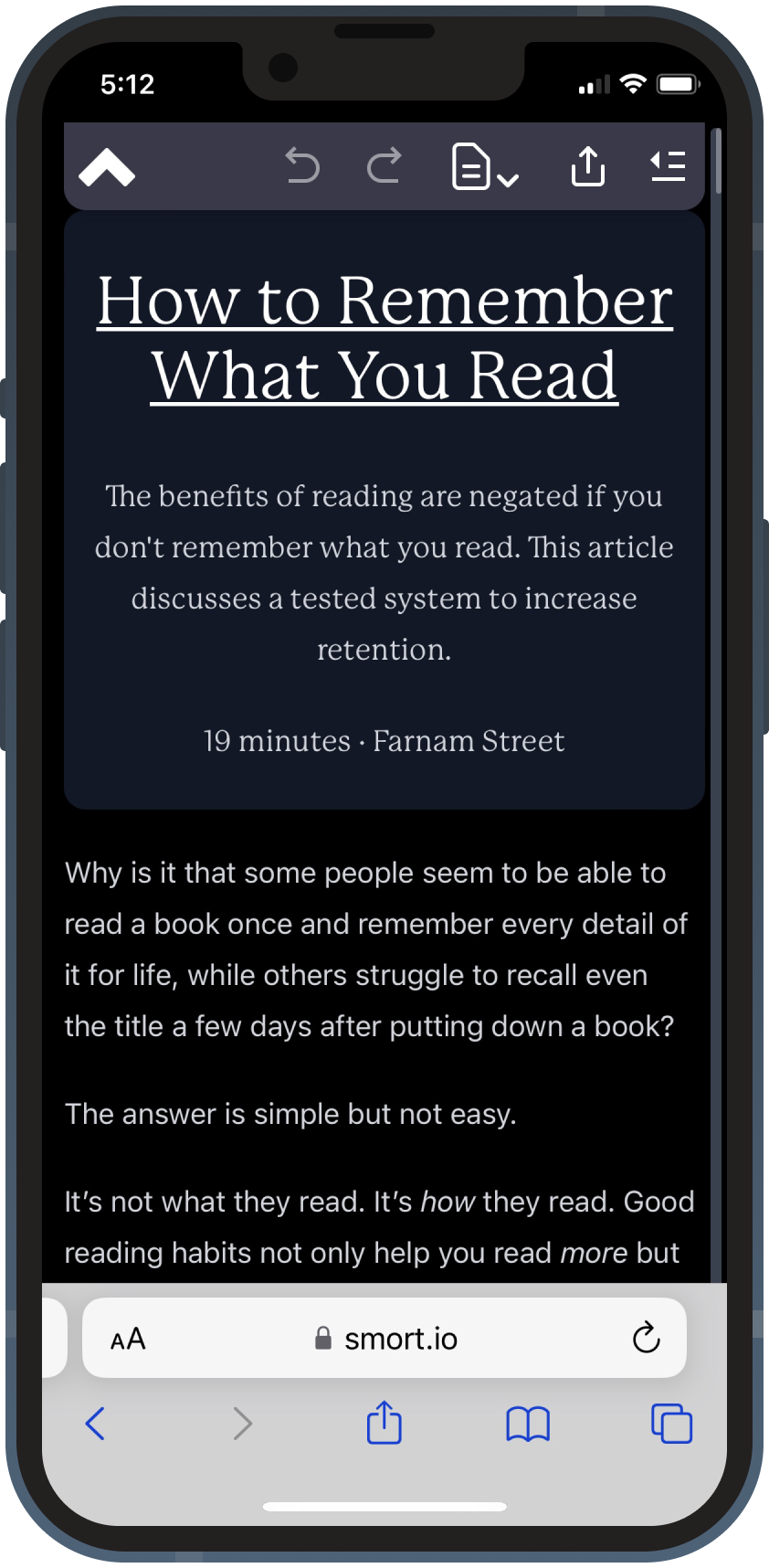Open the Safari share sheet
Screen dimensions: 769x1568
(x=384, y=1423)
